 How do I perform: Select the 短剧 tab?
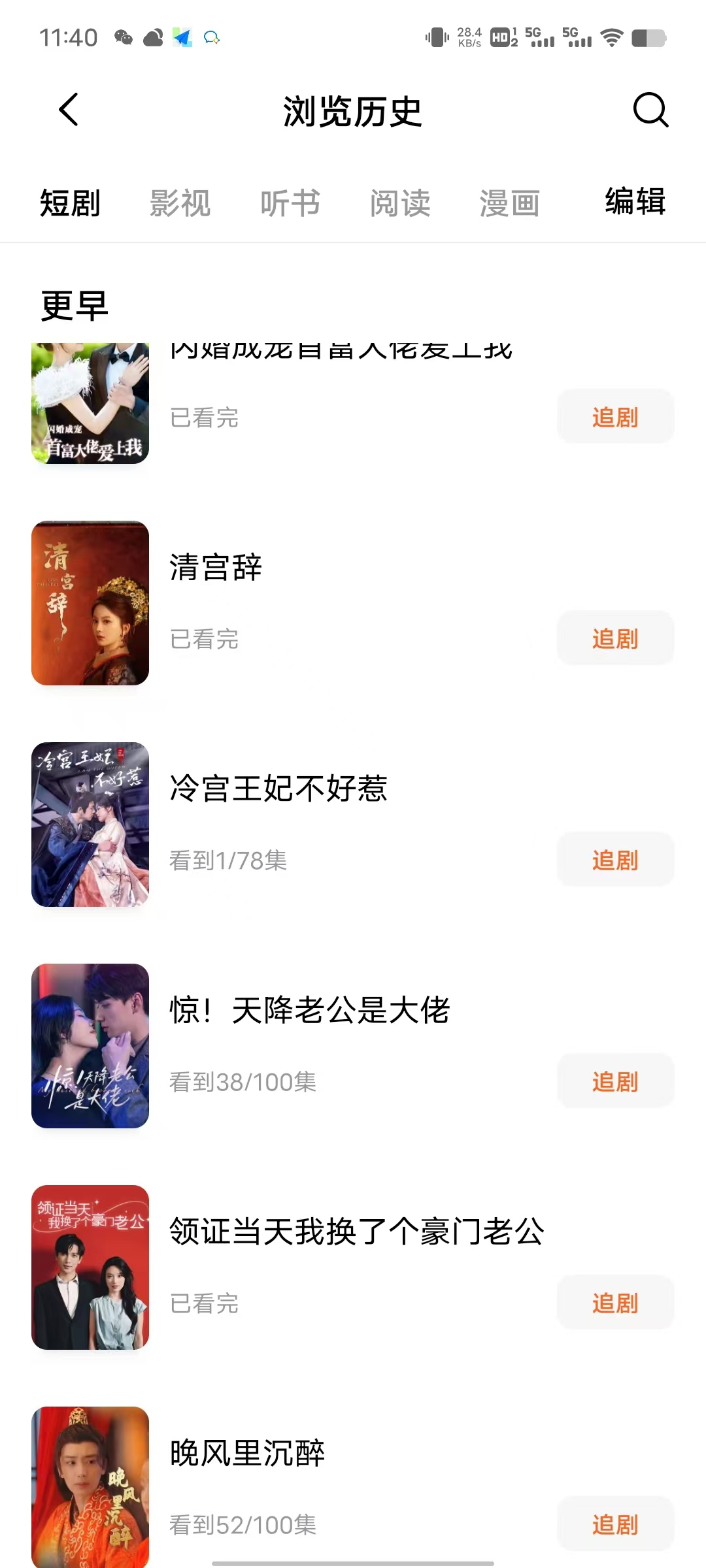tap(70, 203)
